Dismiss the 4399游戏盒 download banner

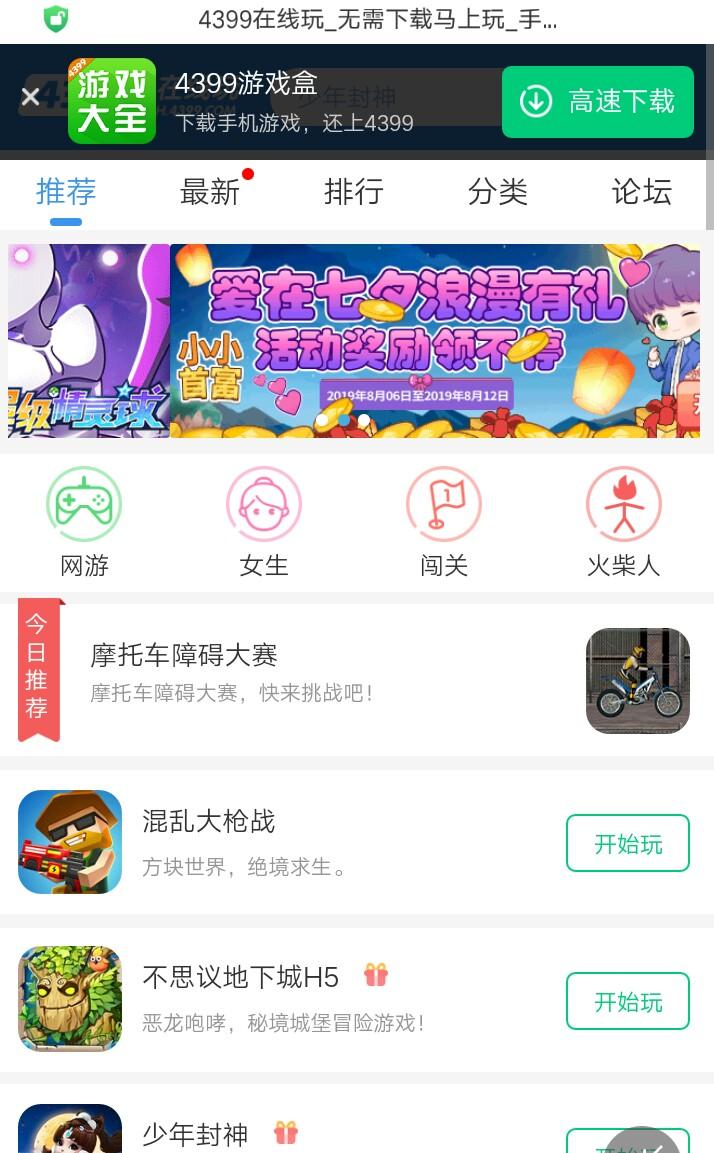tap(30, 96)
